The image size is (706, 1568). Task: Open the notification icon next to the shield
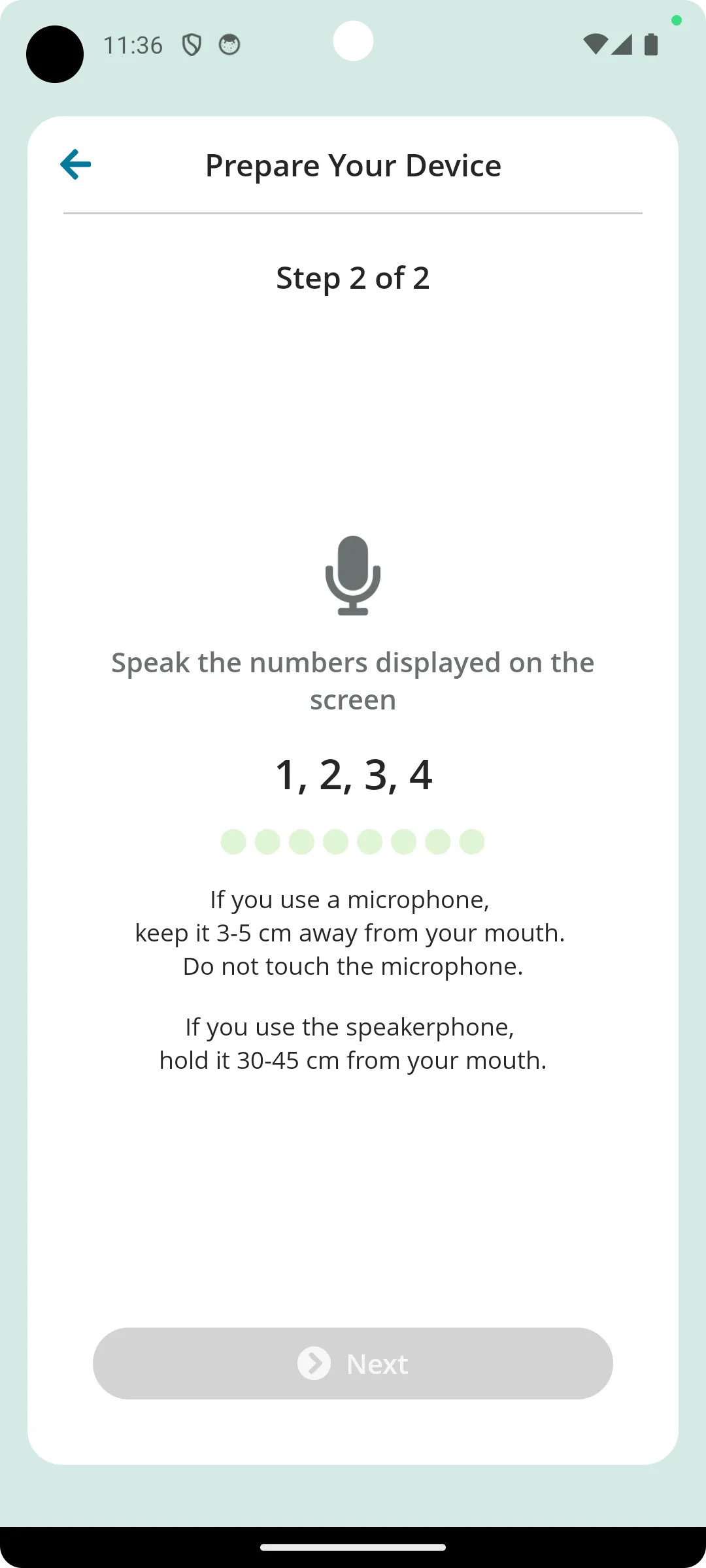(x=230, y=45)
